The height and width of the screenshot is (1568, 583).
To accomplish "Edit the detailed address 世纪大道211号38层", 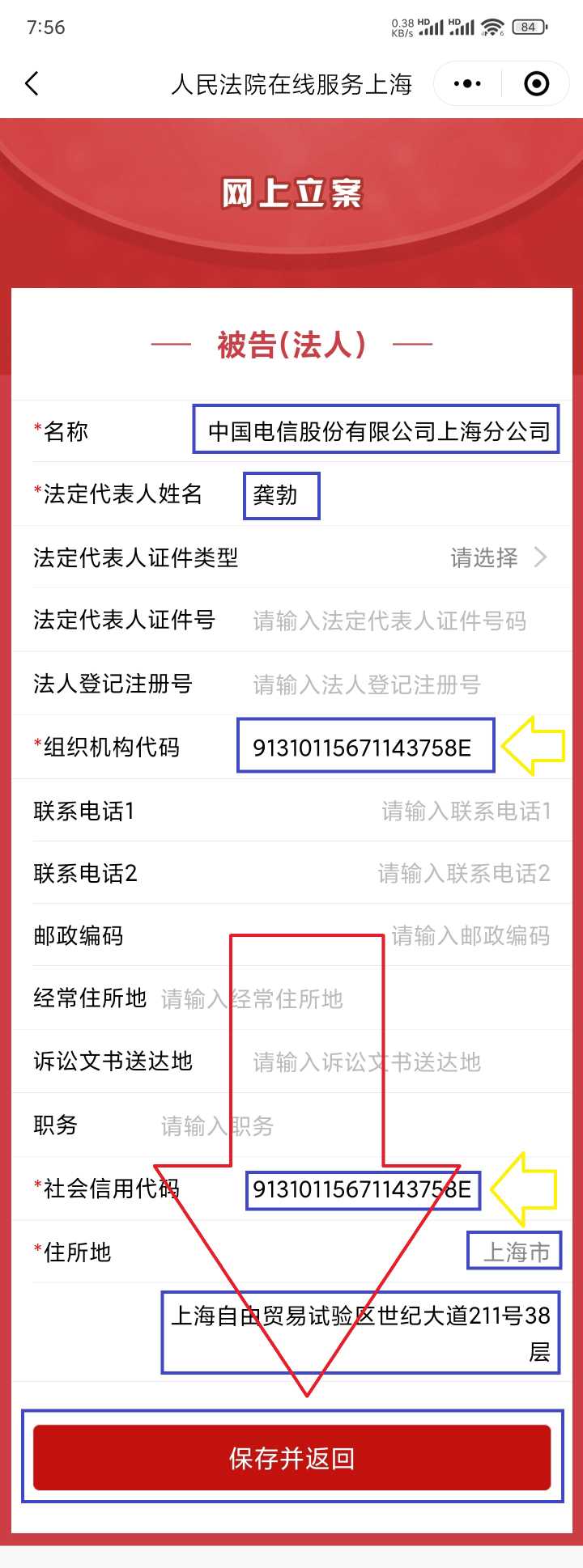I will tap(361, 1333).
